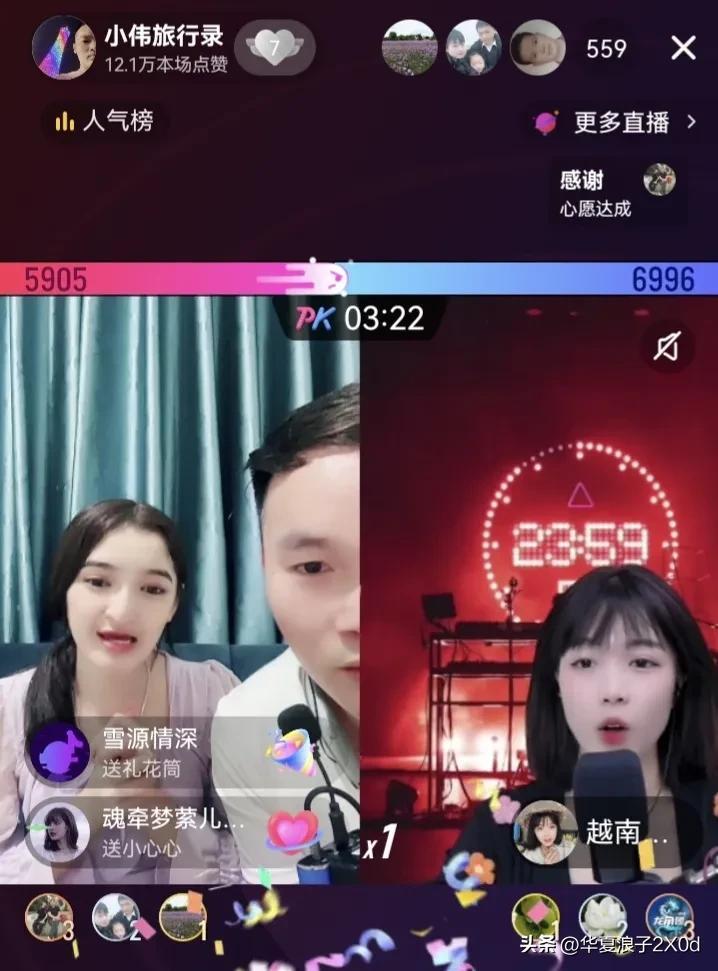Close the live stream with the X
Screen dimensions: 718x971
click(x=683, y=47)
